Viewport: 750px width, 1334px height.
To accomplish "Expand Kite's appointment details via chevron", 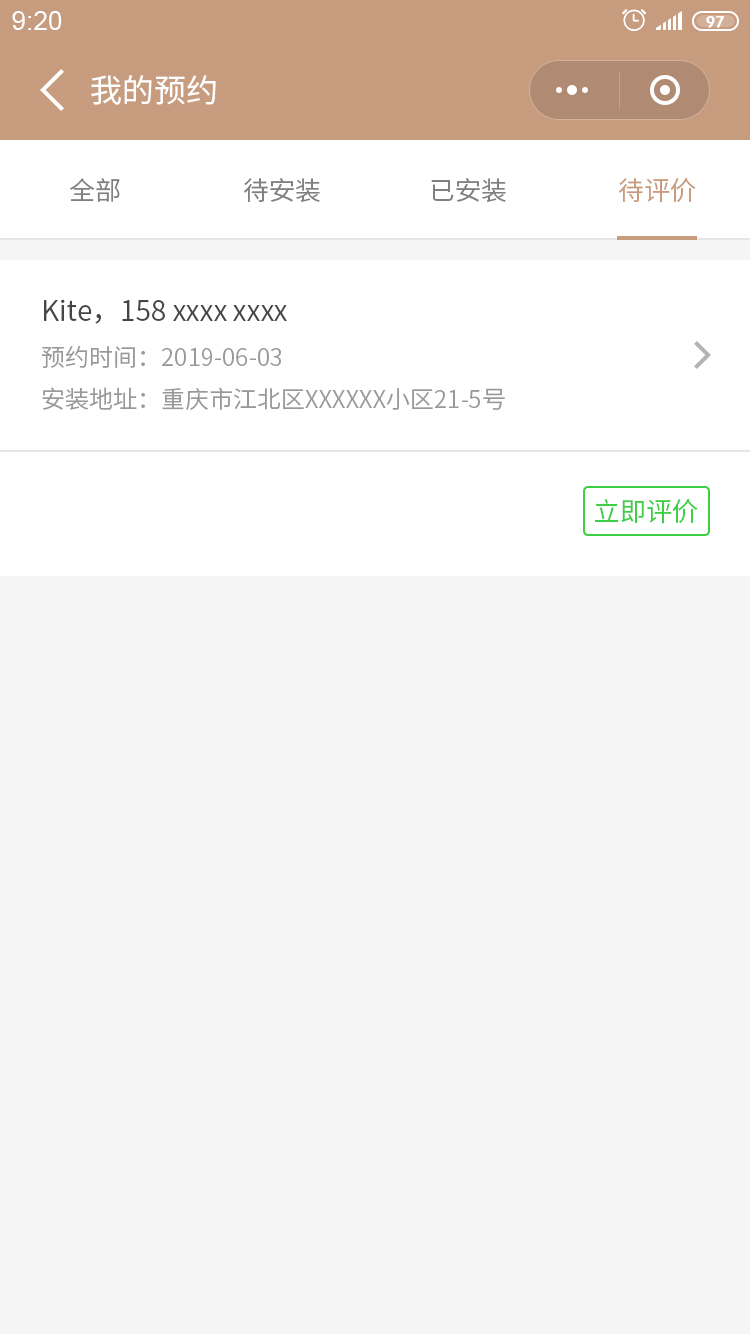I will pyautogui.click(x=702, y=355).
